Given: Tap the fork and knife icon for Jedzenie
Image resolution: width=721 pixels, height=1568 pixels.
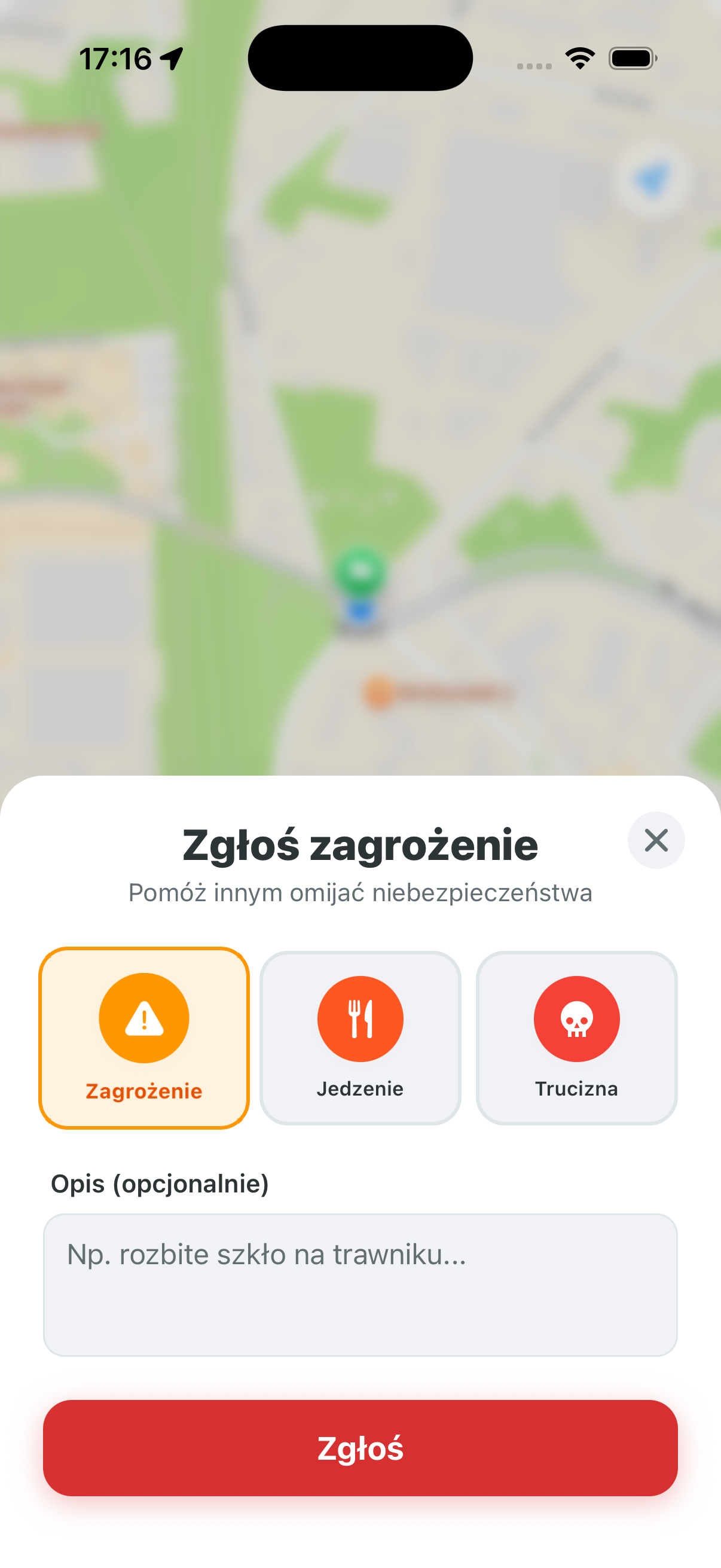Looking at the screenshot, I should point(360,1018).
